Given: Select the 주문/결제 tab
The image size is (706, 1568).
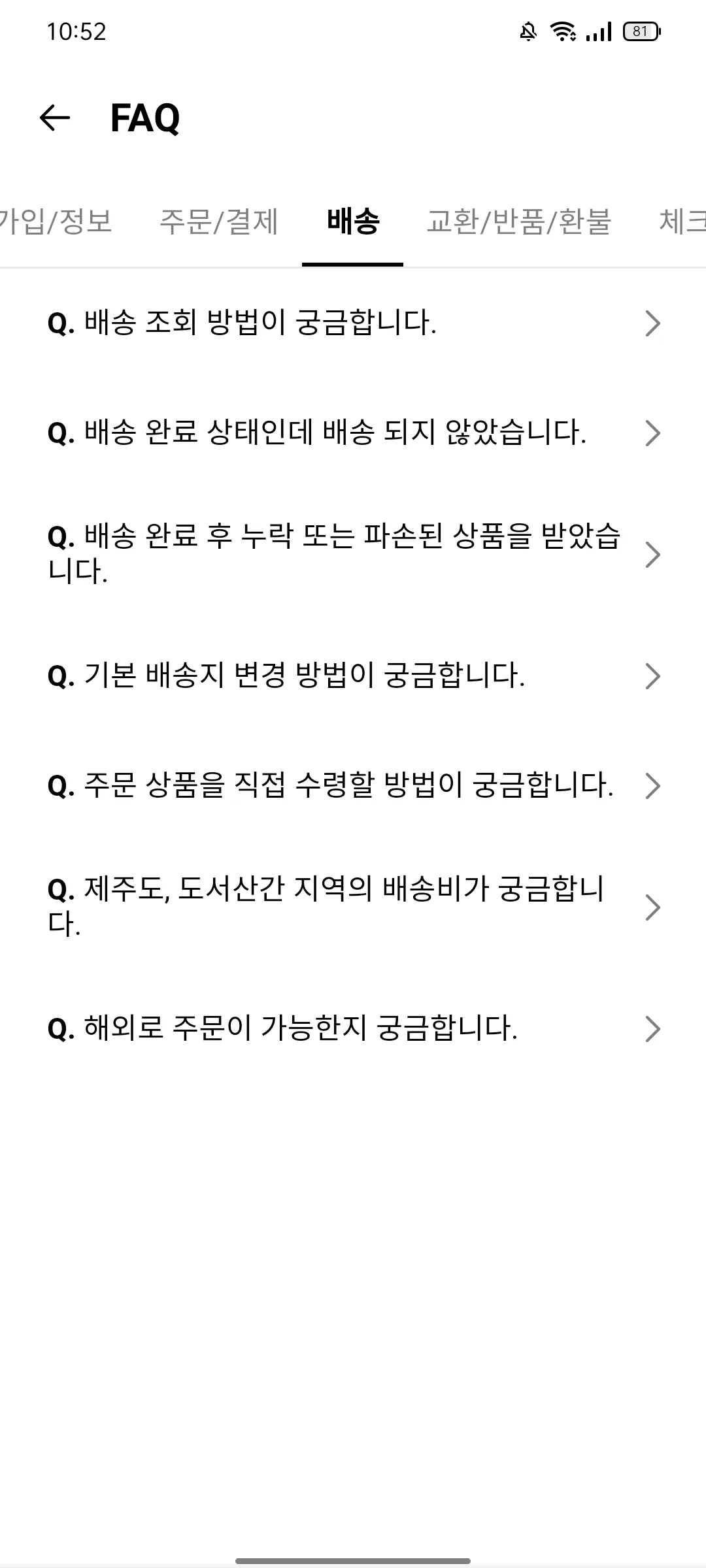Looking at the screenshot, I should (x=220, y=222).
